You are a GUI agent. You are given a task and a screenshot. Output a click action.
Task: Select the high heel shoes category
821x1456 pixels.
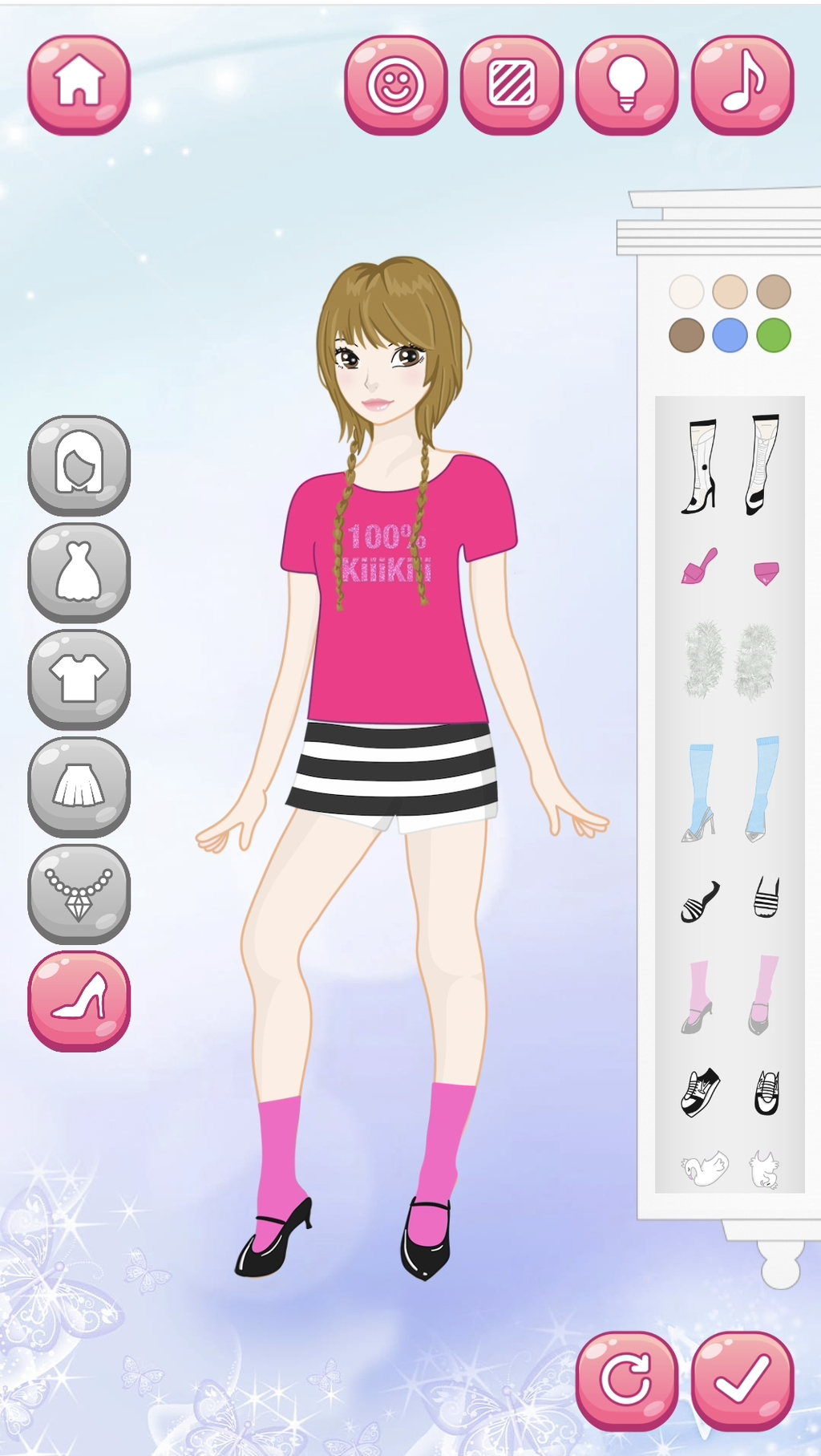coord(79,1000)
